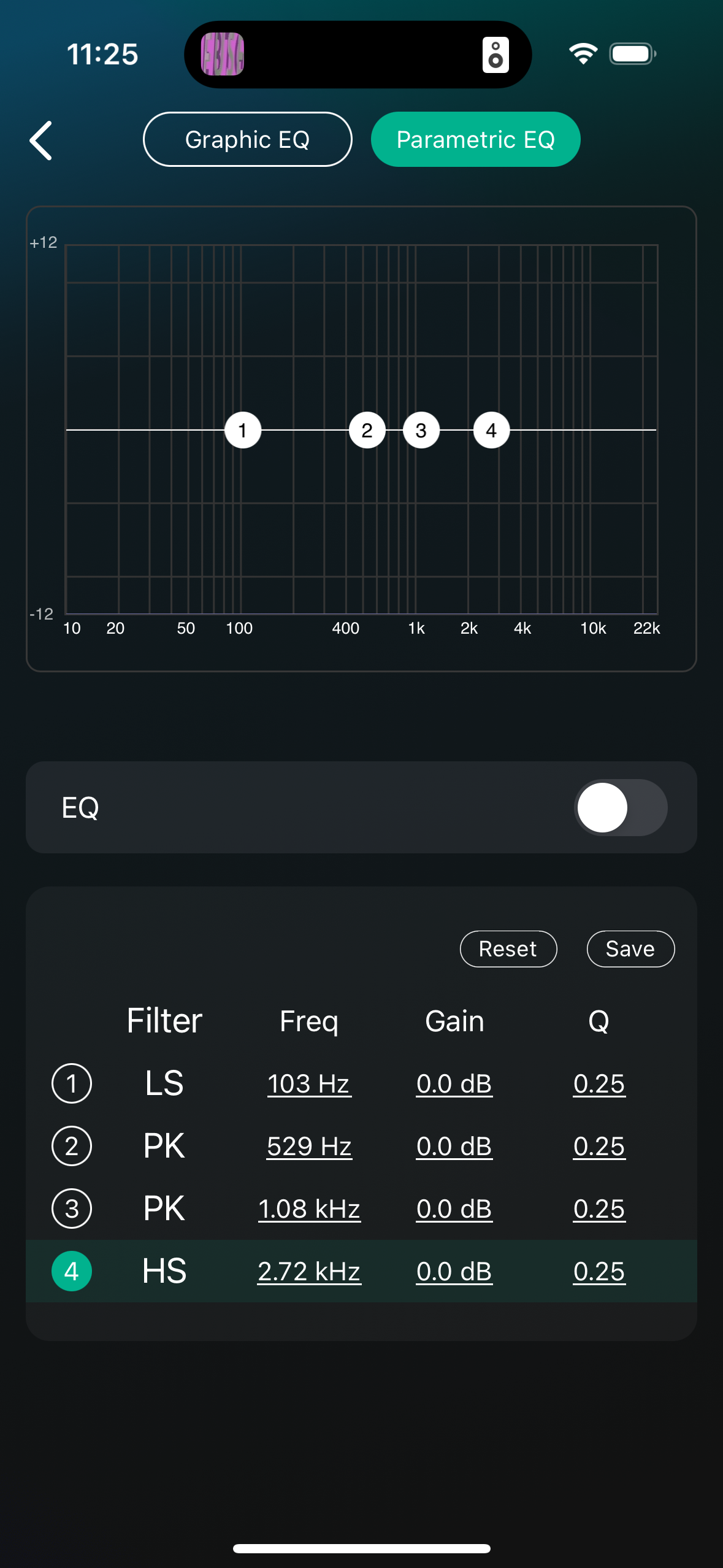Select filter row number 3
The height and width of the screenshot is (1568, 723).
tap(72, 1209)
